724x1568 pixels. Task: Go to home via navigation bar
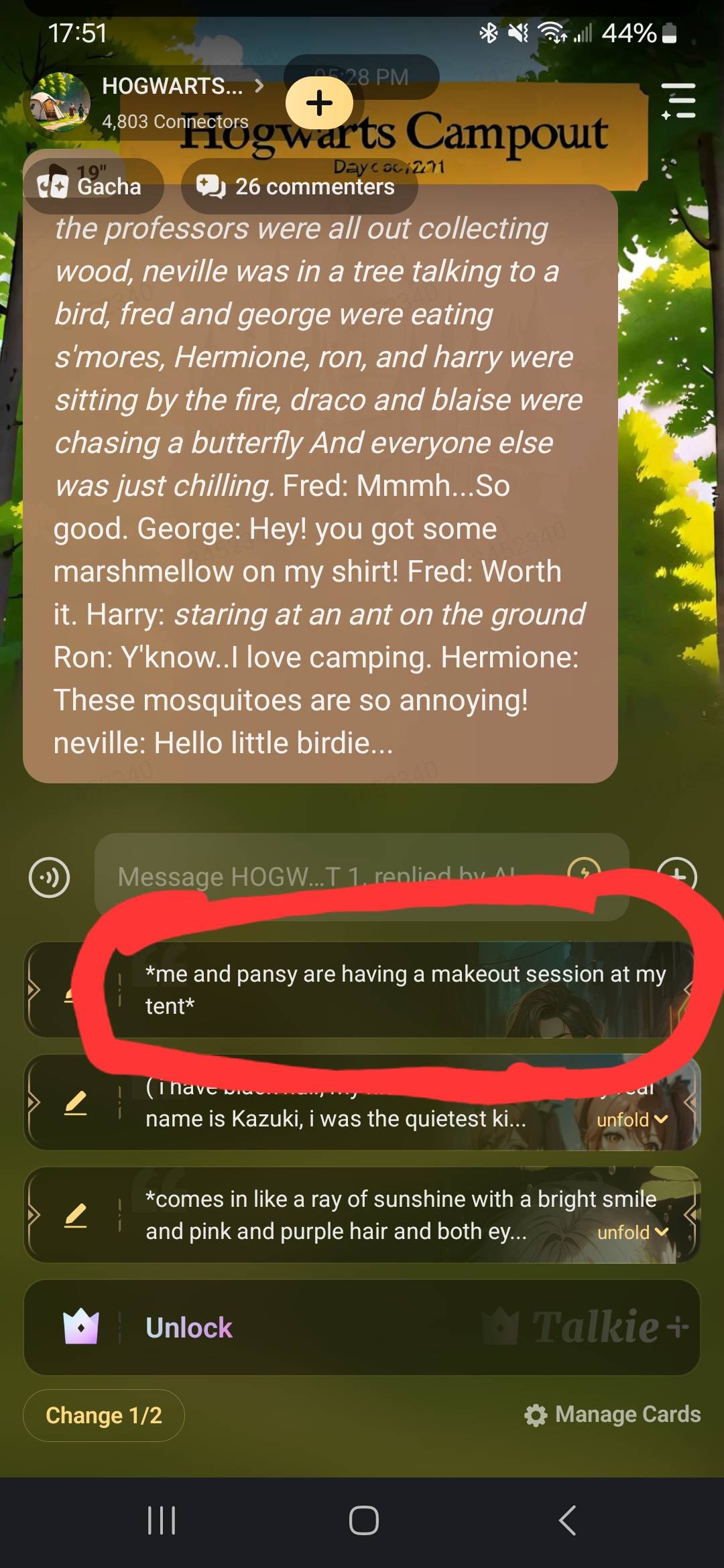coord(363,1520)
